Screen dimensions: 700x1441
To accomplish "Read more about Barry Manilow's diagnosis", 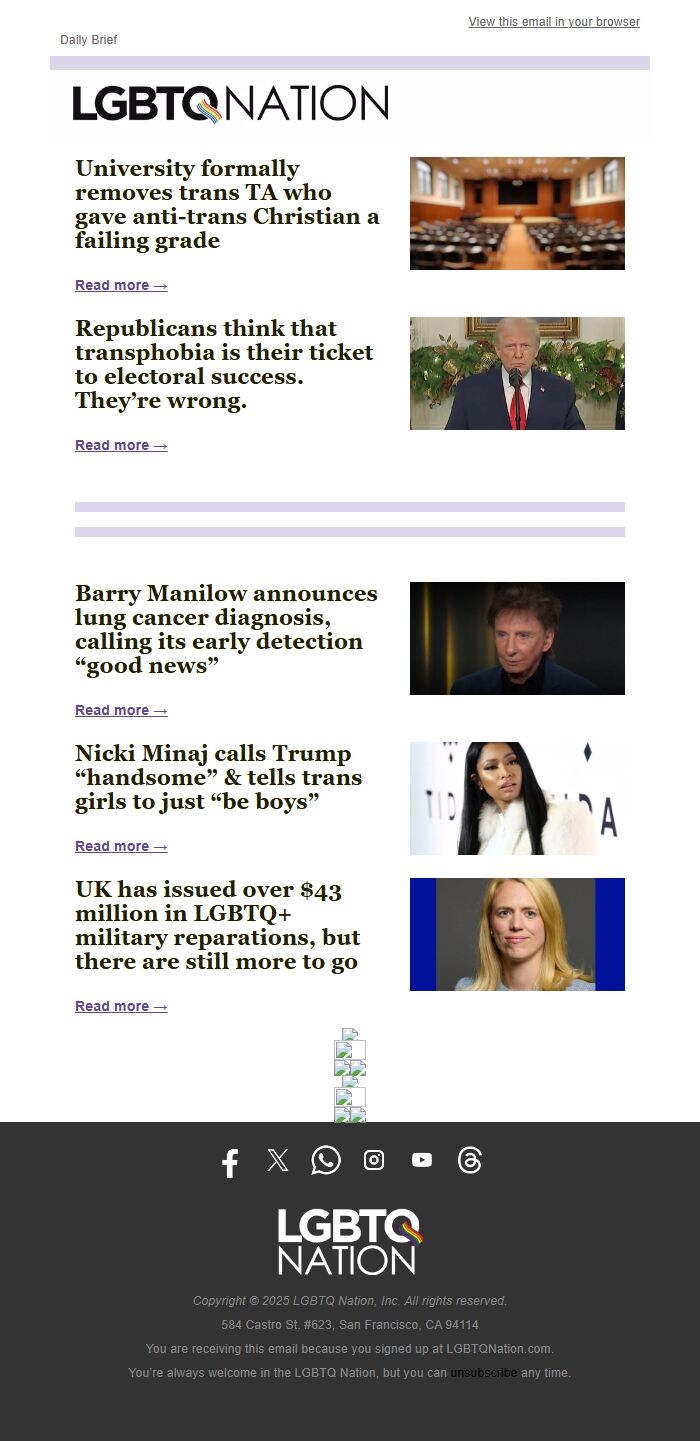I will (x=121, y=710).
